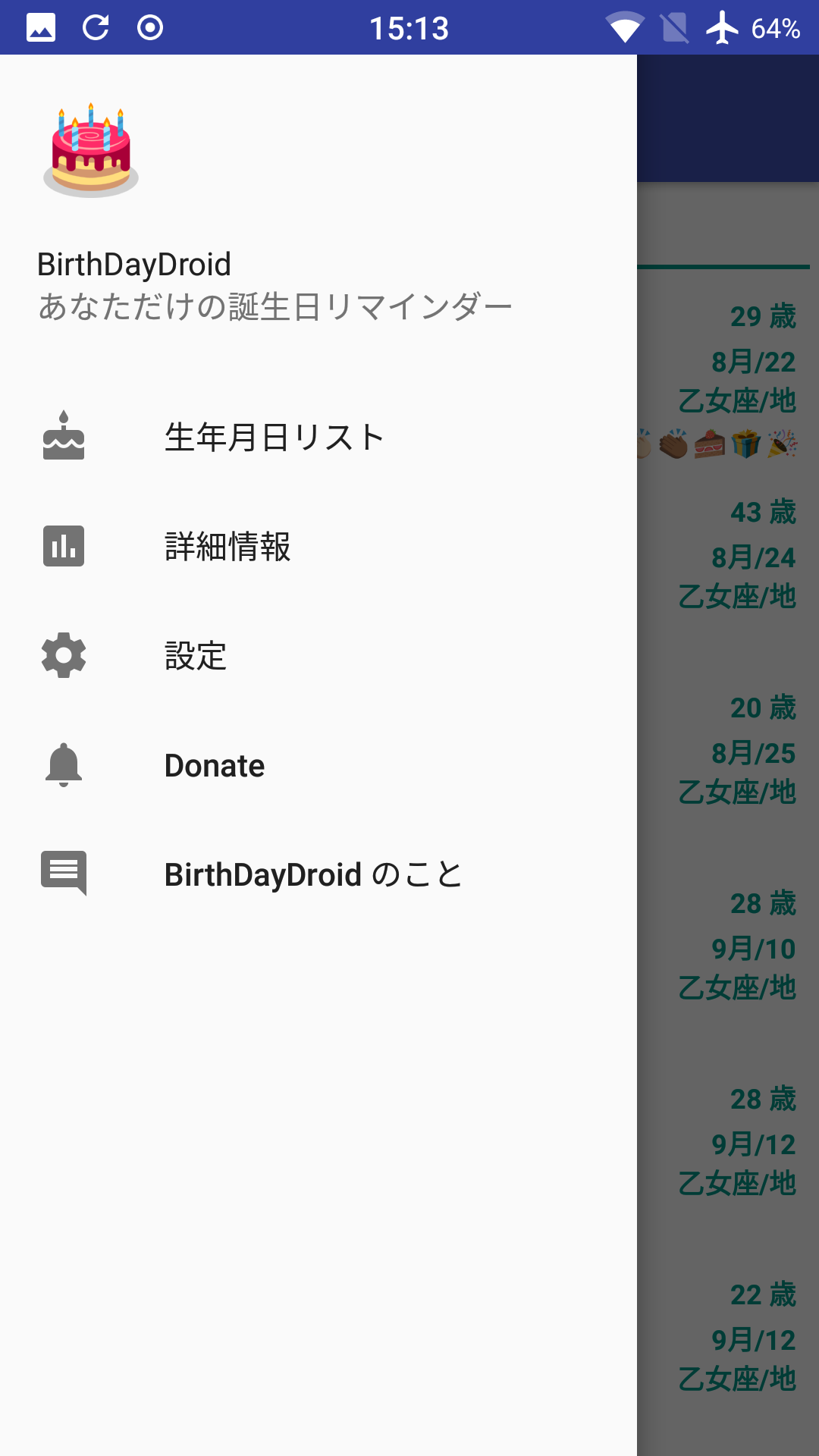This screenshot has width=819, height=1456.
Task: Go to 設定 settings
Action: point(318,656)
